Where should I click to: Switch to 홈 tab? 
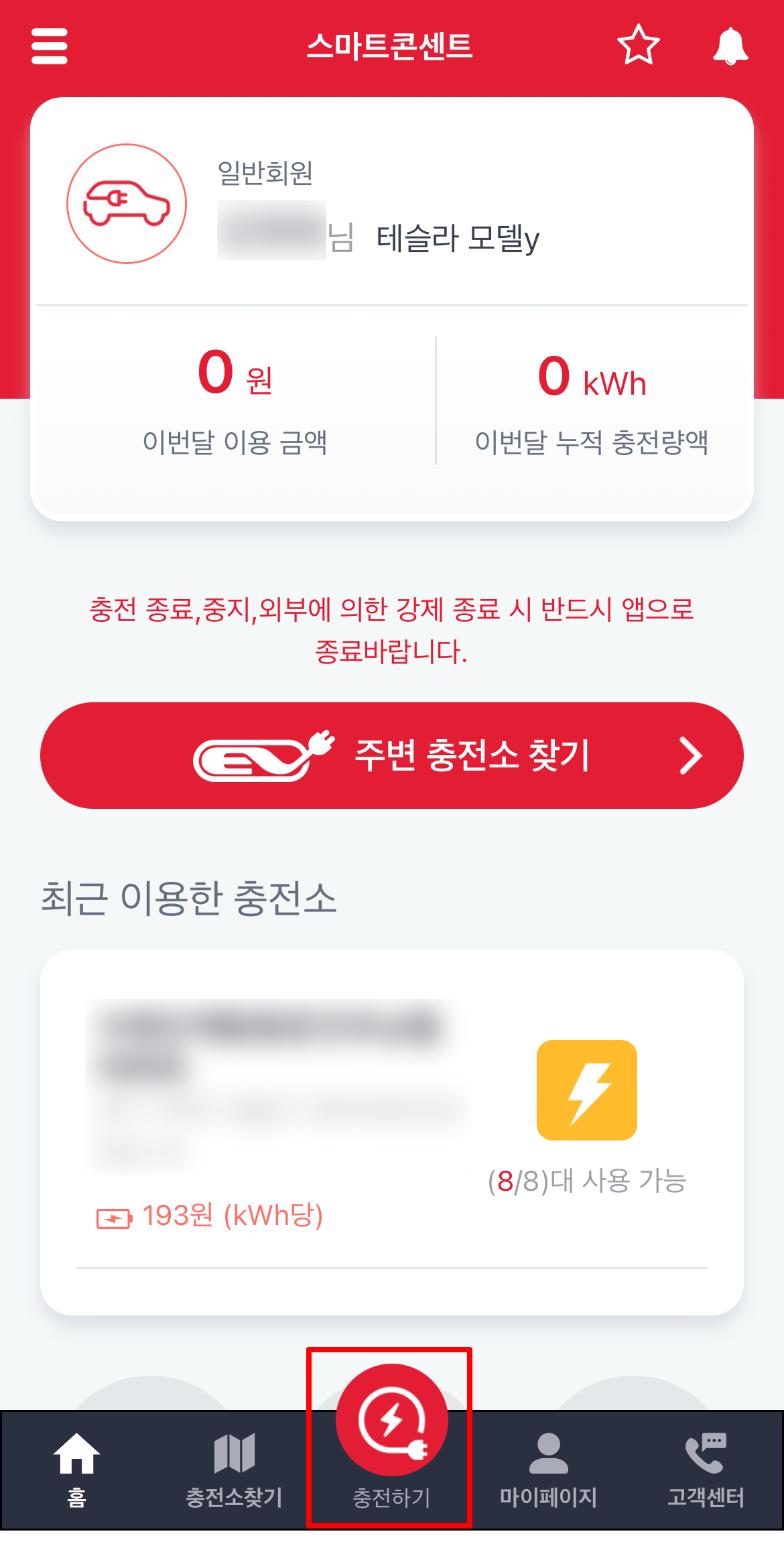(x=77, y=1470)
